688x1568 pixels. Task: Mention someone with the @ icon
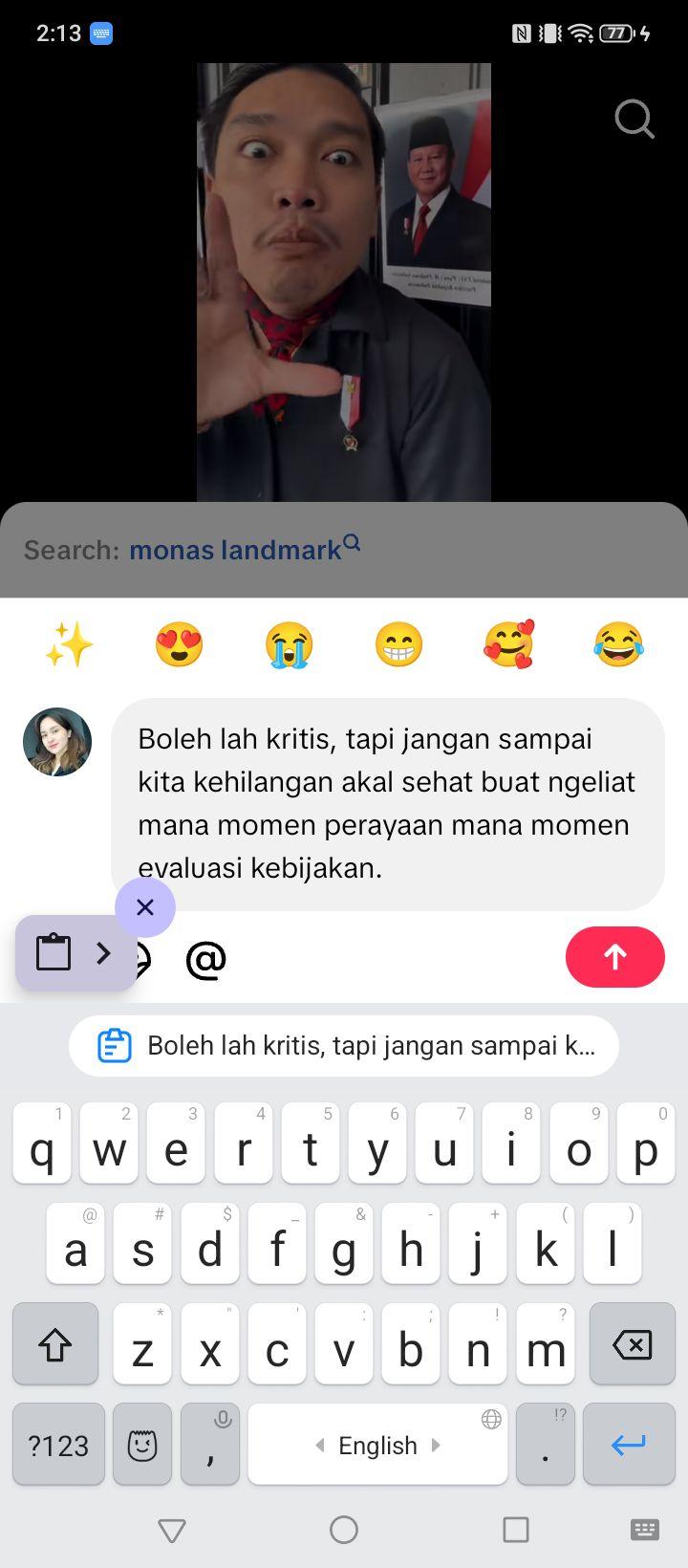click(205, 959)
